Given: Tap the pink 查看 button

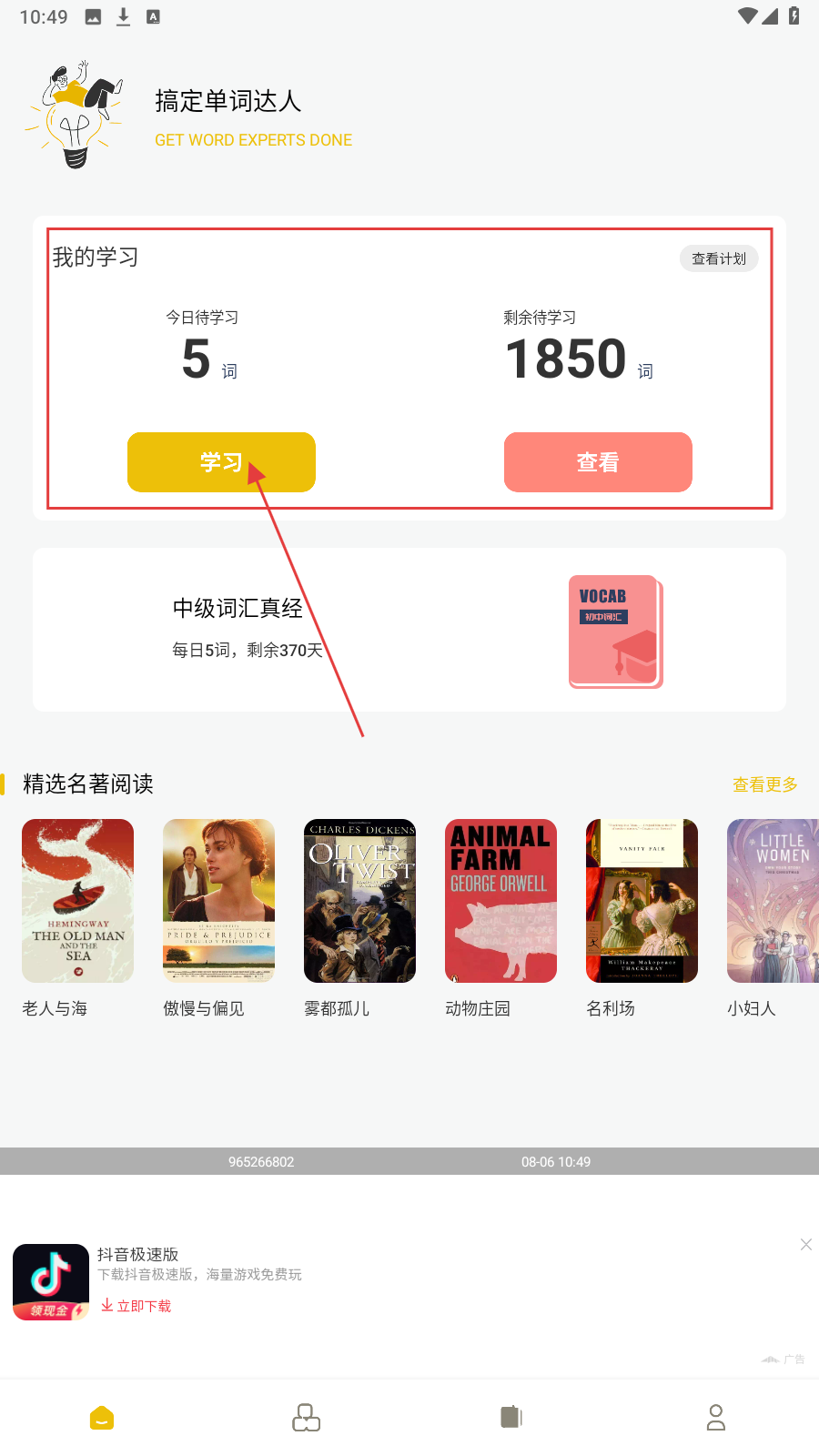Looking at the screenshot, I should [x=598, y=462].
